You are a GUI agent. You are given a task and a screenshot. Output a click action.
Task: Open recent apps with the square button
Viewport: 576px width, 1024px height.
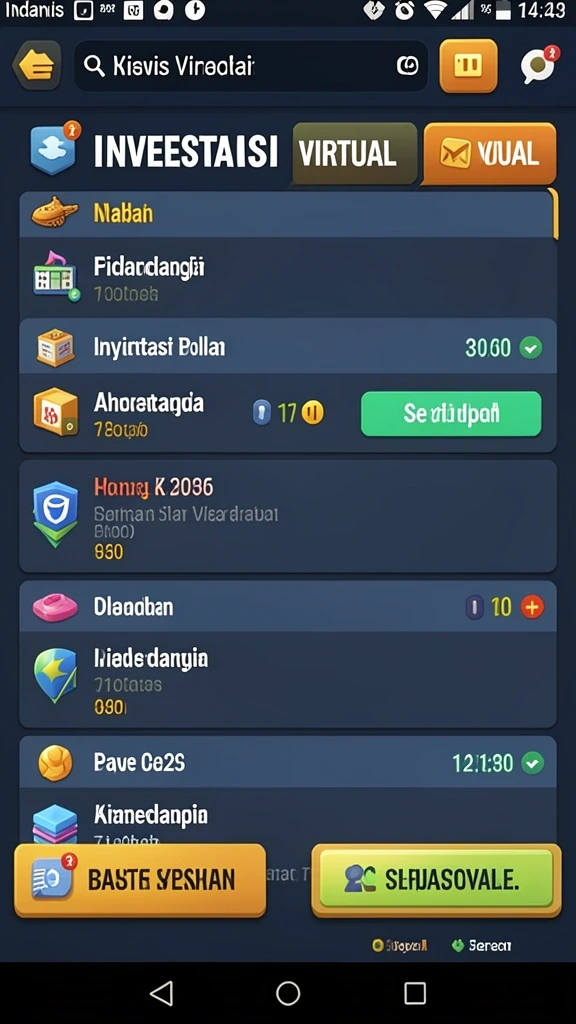[415, 993]
